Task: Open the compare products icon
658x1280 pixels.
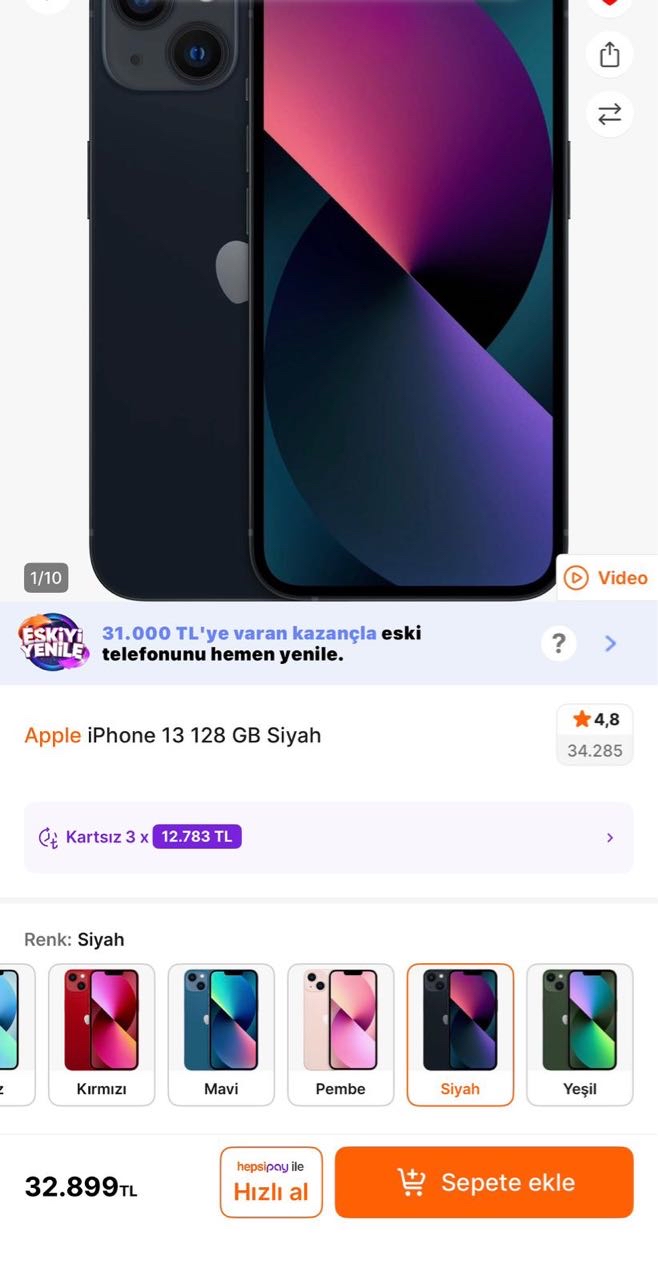Action: point(609,114)
